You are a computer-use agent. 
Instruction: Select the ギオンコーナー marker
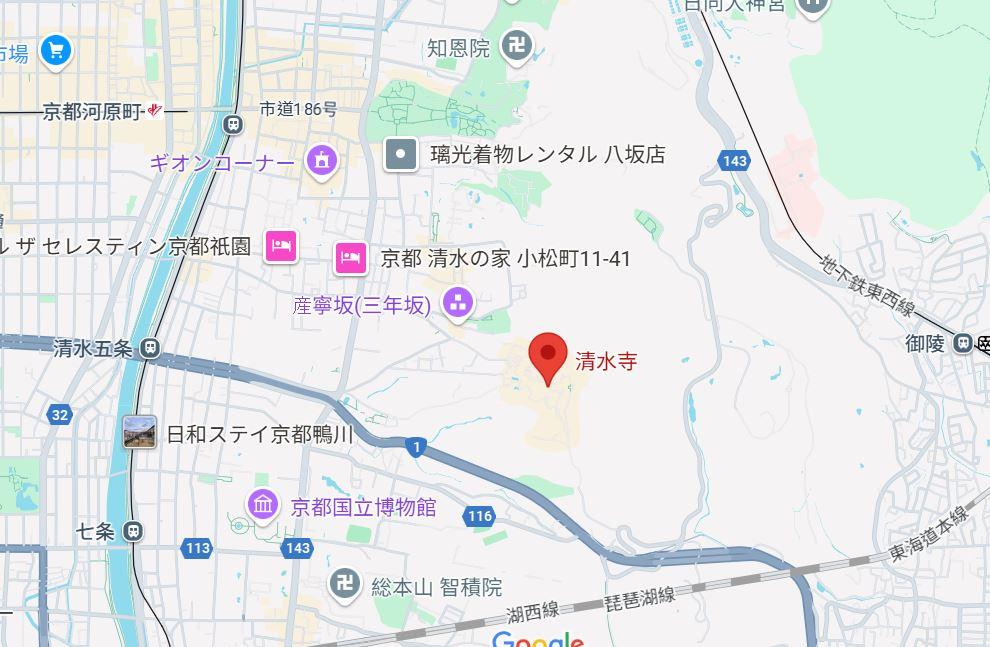coord(322,160)
